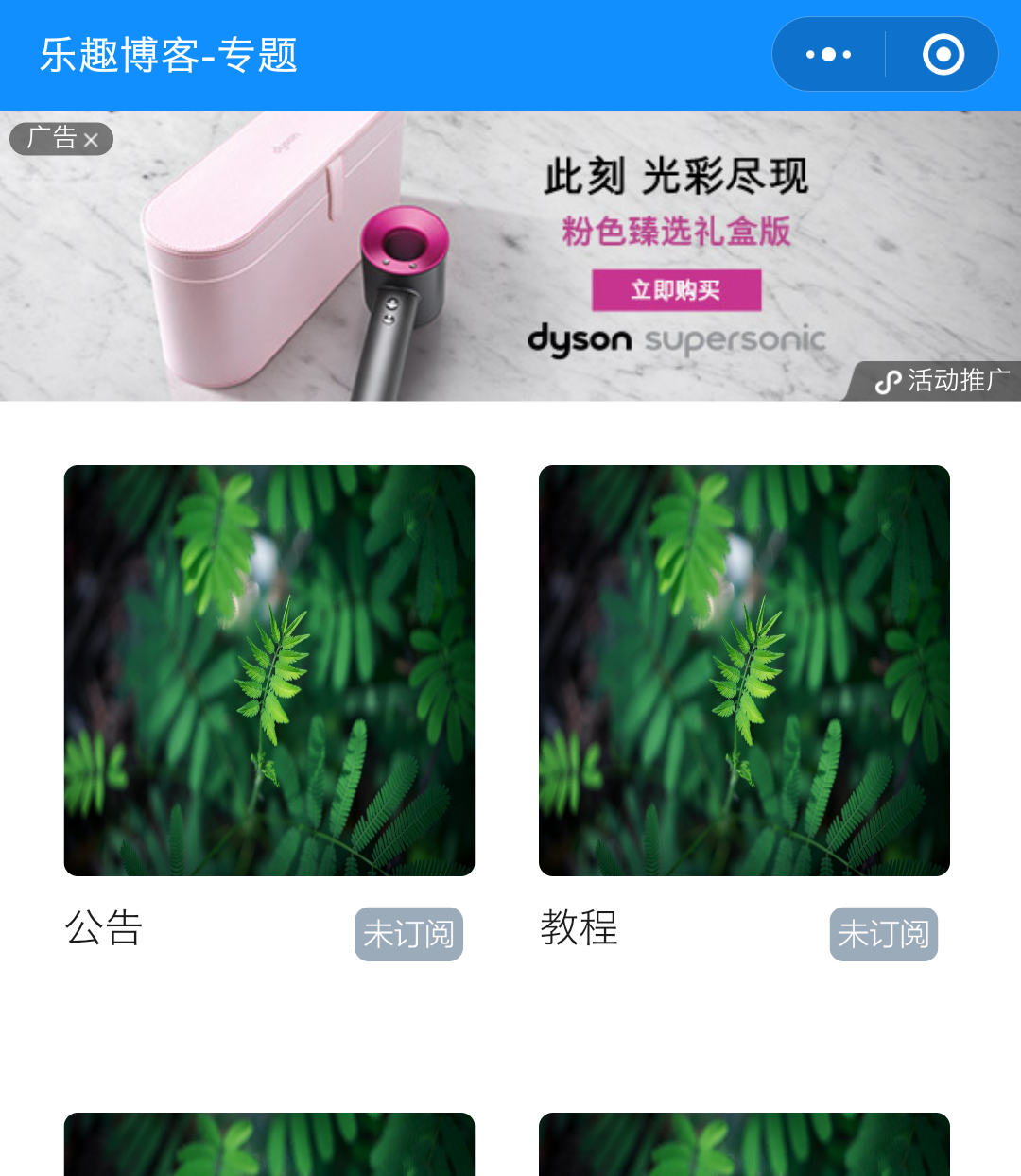Tap 立即购买 in the ad banner
The image size is (1021, 1176).
(x=676, y=290)
